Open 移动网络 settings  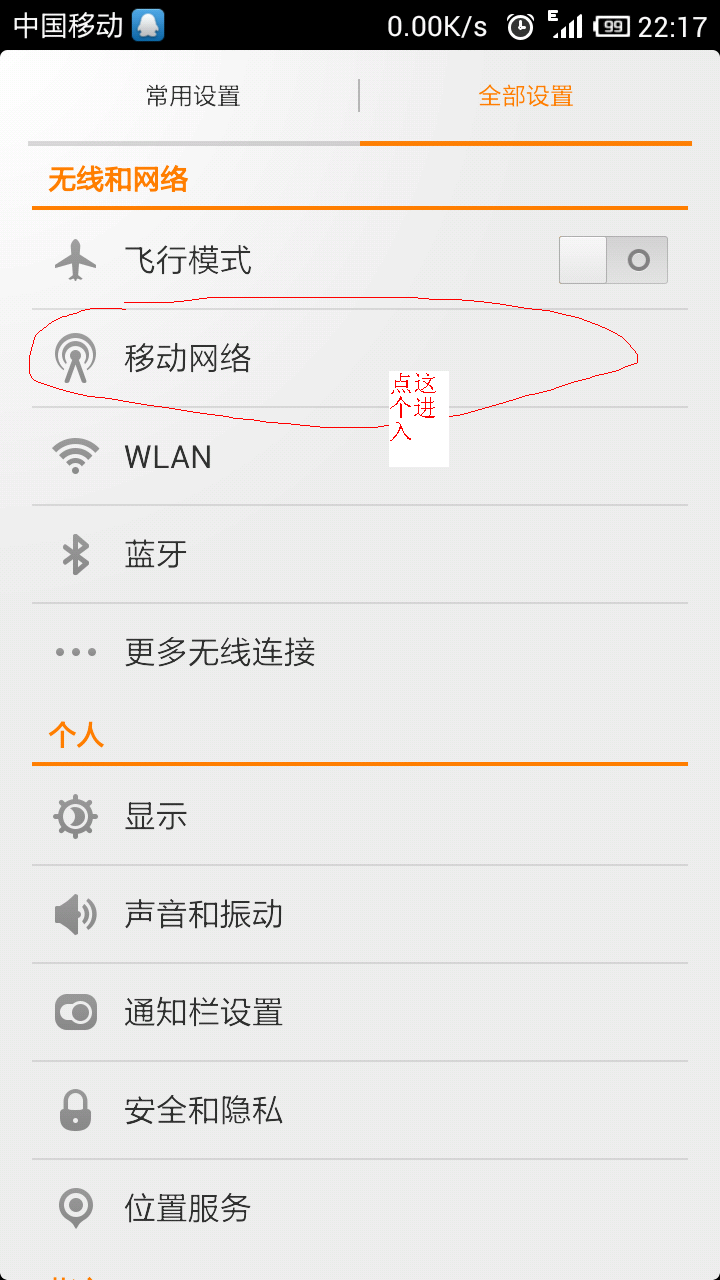pos(188,358)
